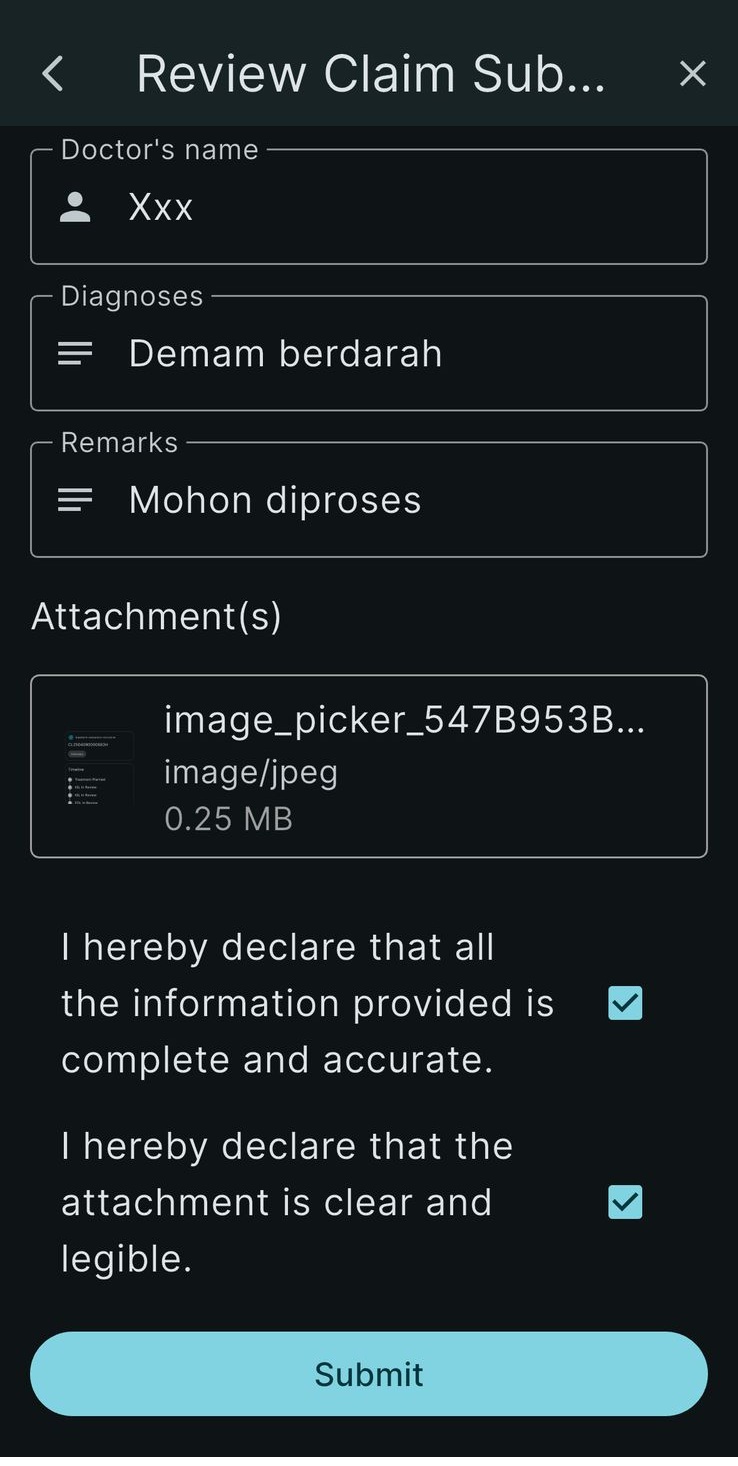Close the claim review screen
This screenshot has height=1466, width=738.
coord(692,74)
